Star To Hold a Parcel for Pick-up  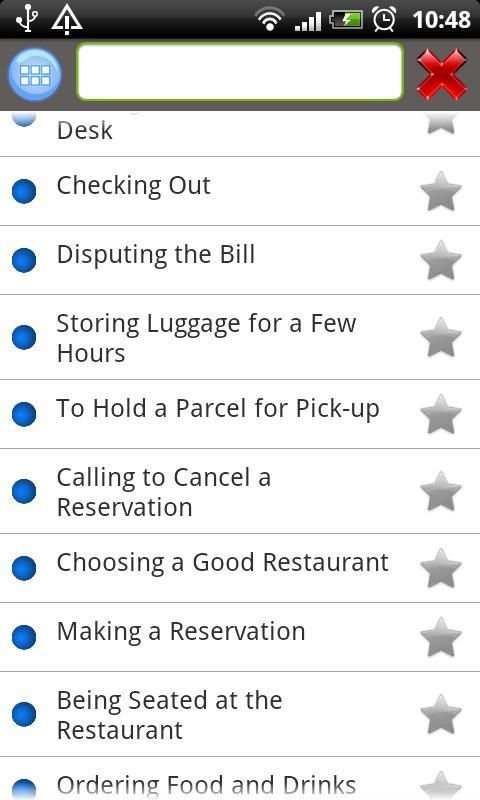click(441, 414)
